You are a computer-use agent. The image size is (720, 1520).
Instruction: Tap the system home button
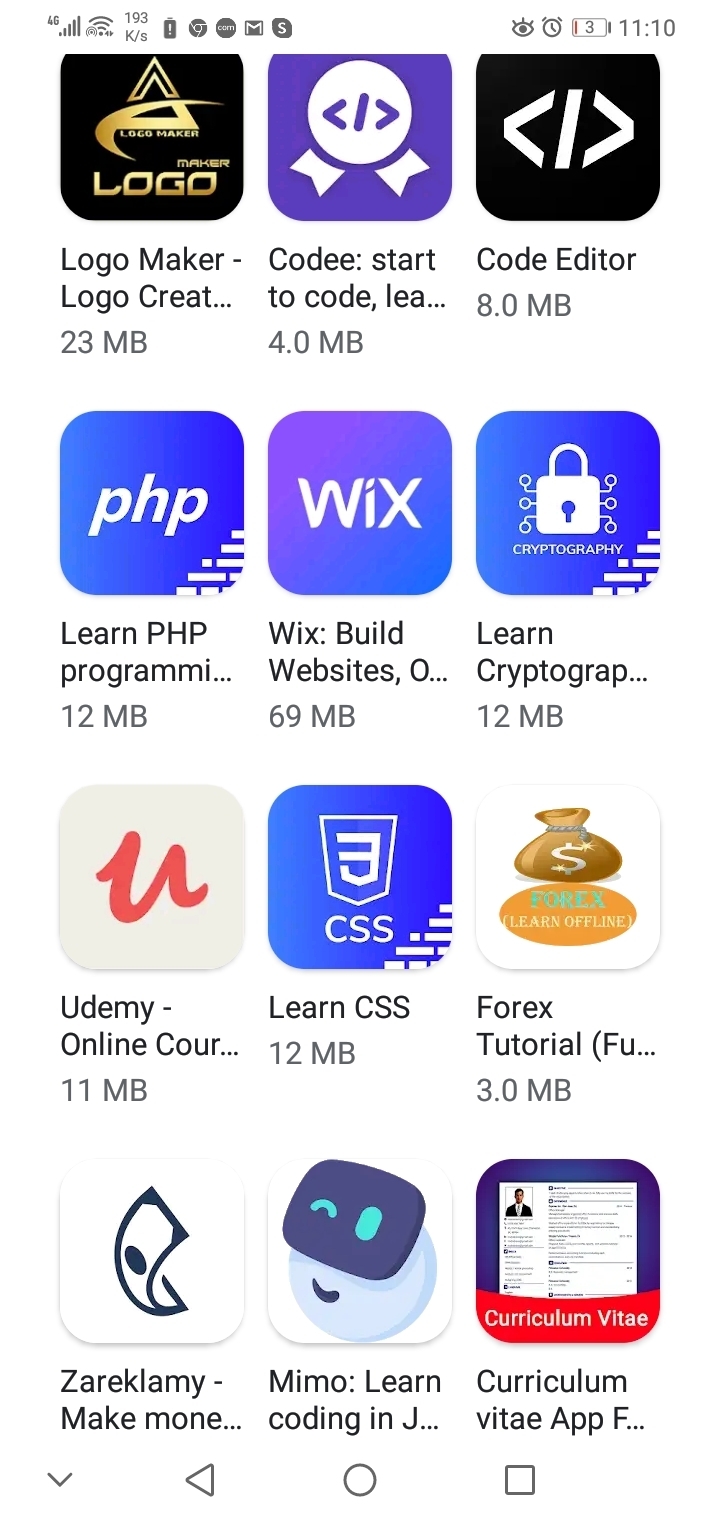click(360, 1479)
